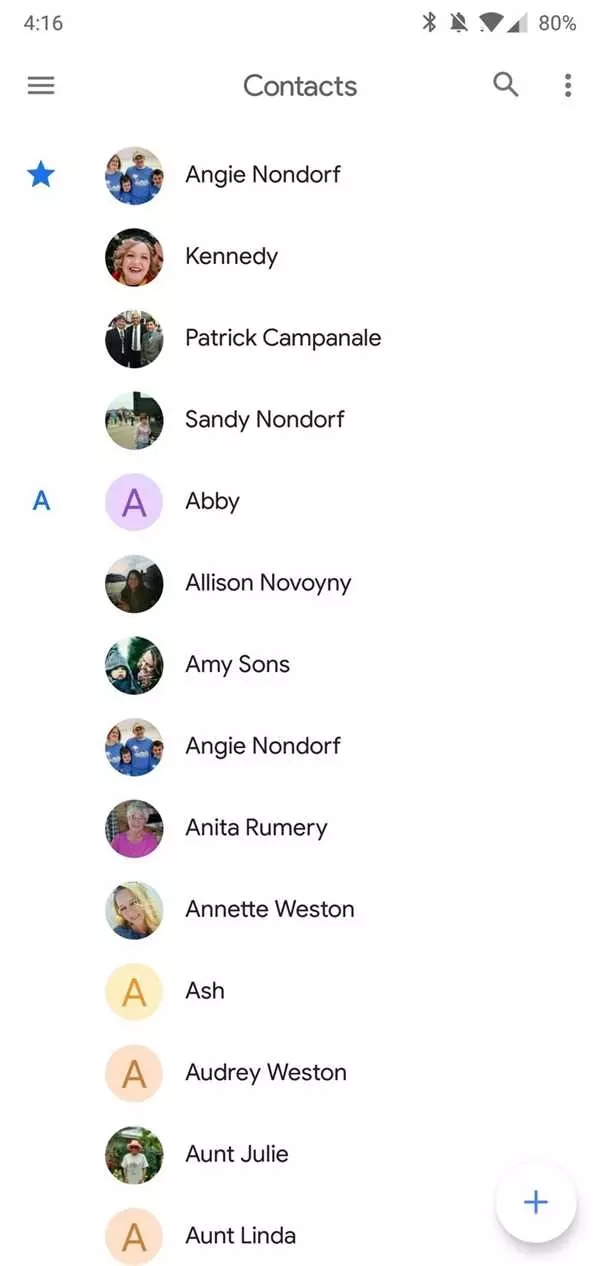Select Allison Novoyny from the list

267,583
